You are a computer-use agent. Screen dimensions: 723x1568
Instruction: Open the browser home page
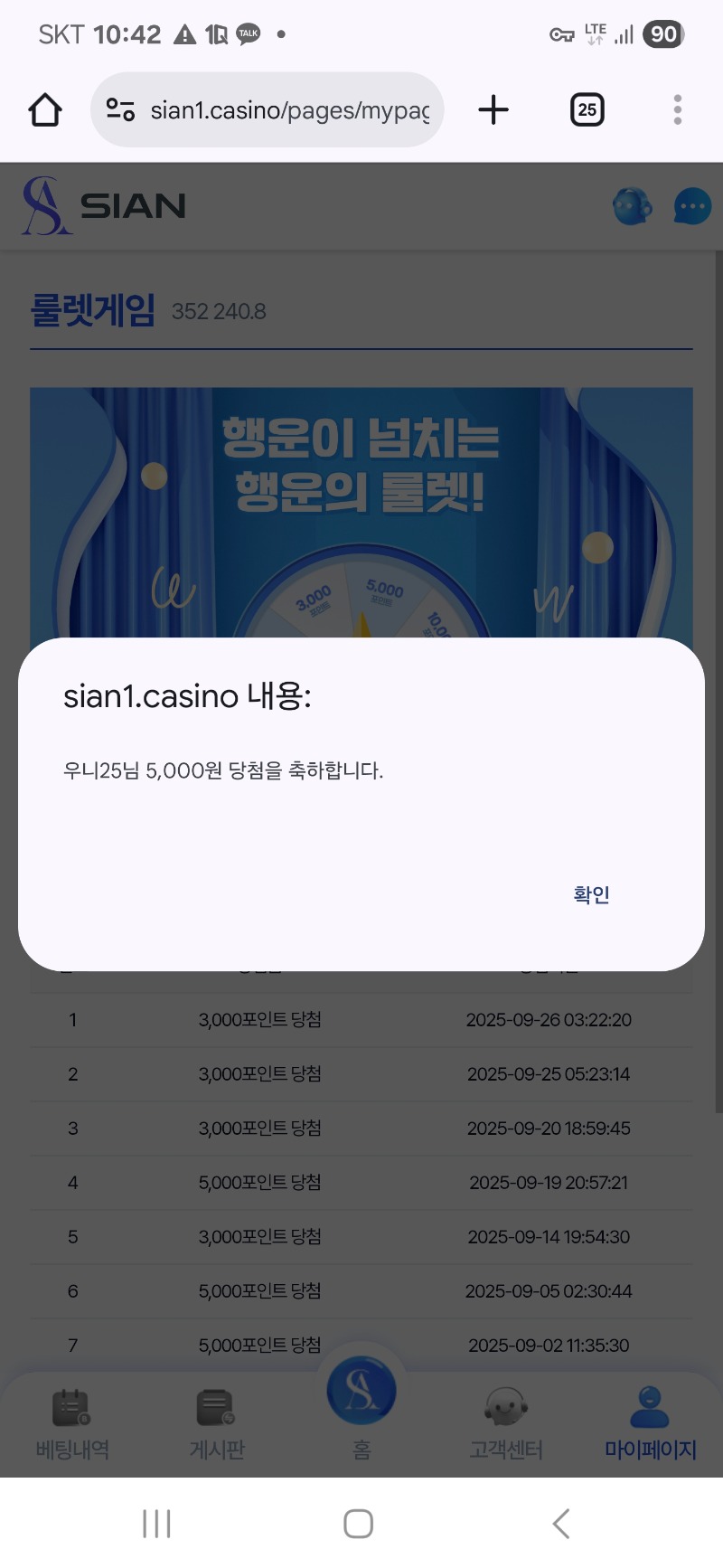(x=45, y=110)
